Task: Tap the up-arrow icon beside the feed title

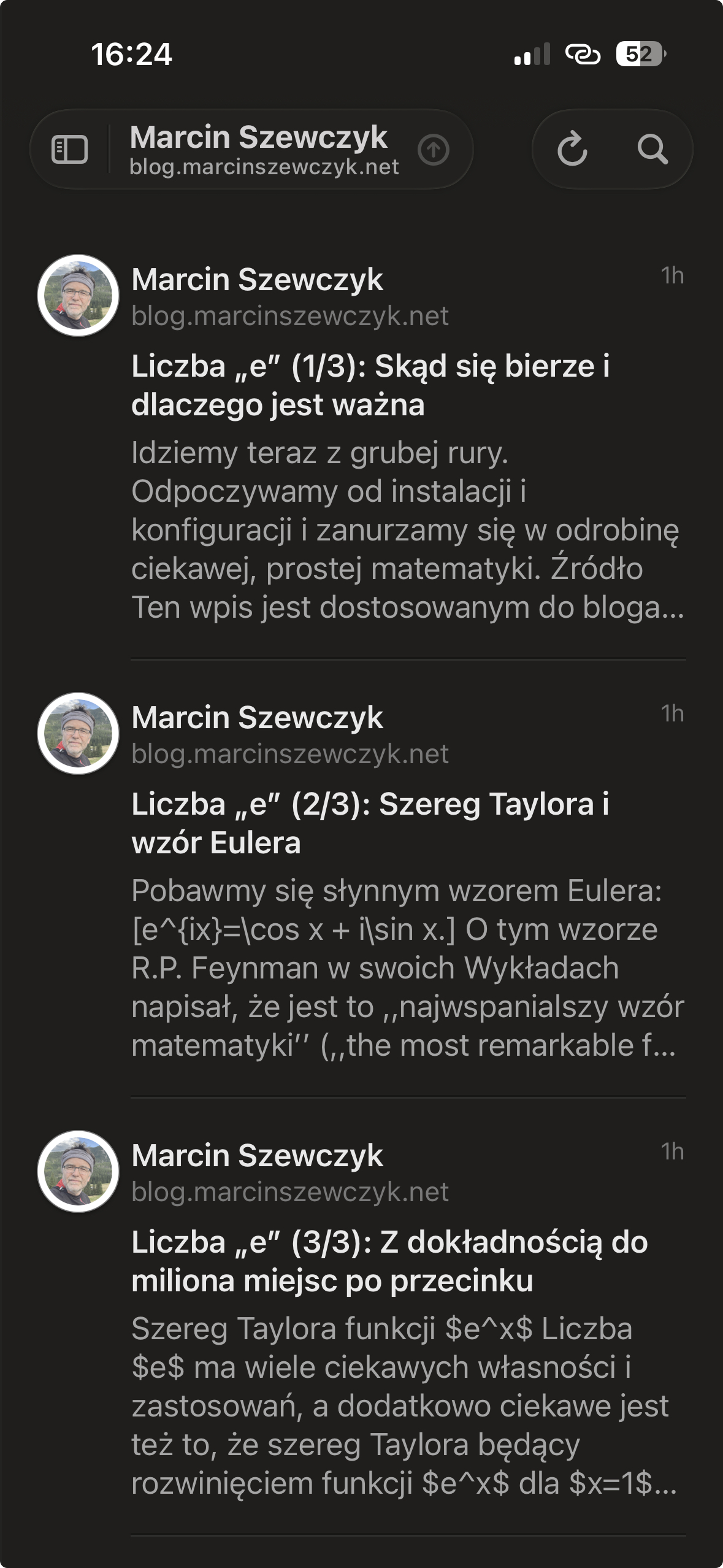Action: (x=434, y=150)
